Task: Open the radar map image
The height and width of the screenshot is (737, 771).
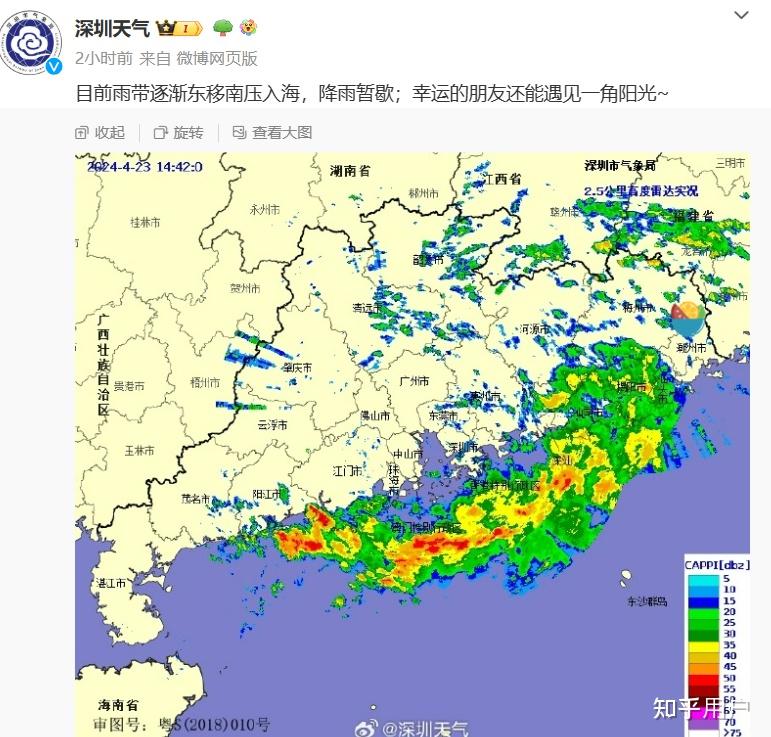Action: pyautogui.click(x=412, y=440)
